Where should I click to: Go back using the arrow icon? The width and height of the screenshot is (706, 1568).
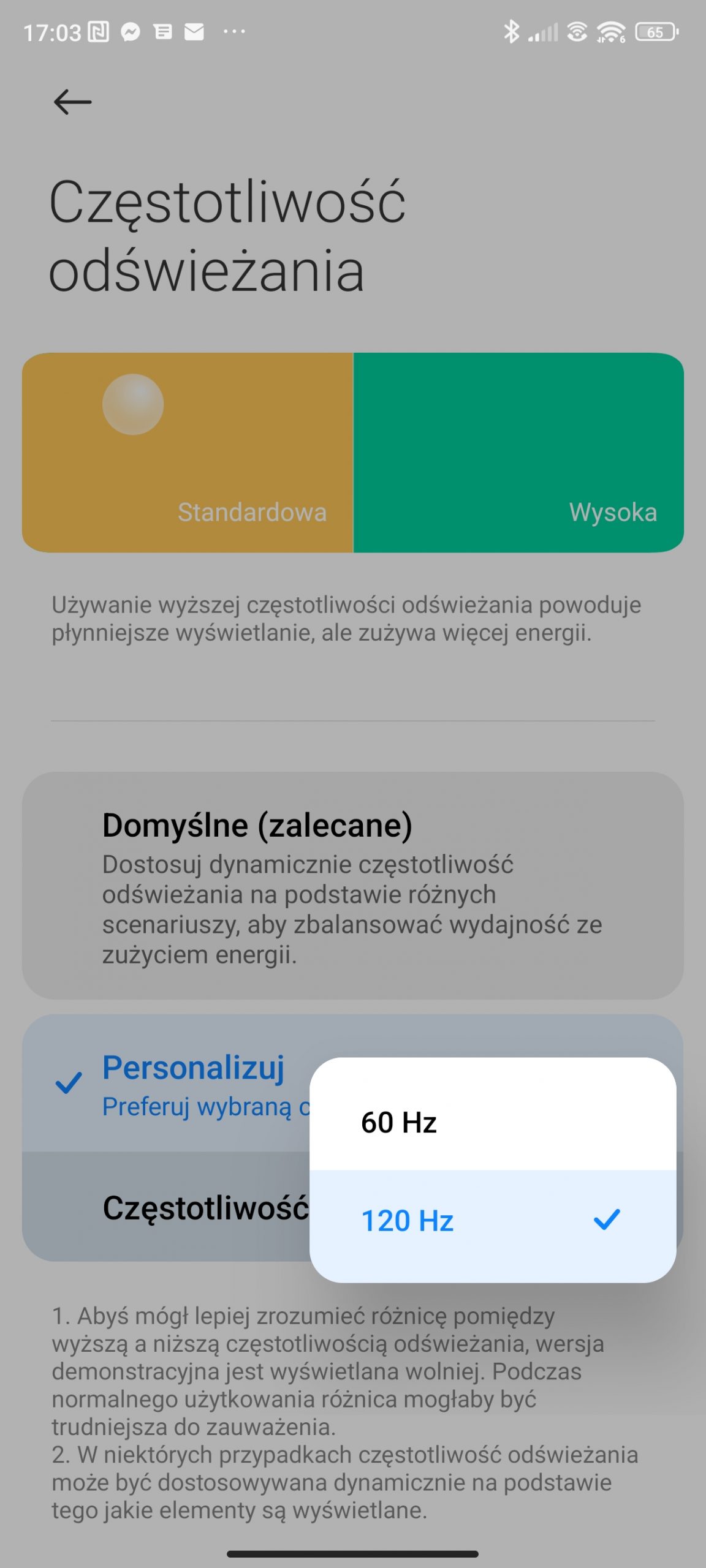click(x=72, y=102)
